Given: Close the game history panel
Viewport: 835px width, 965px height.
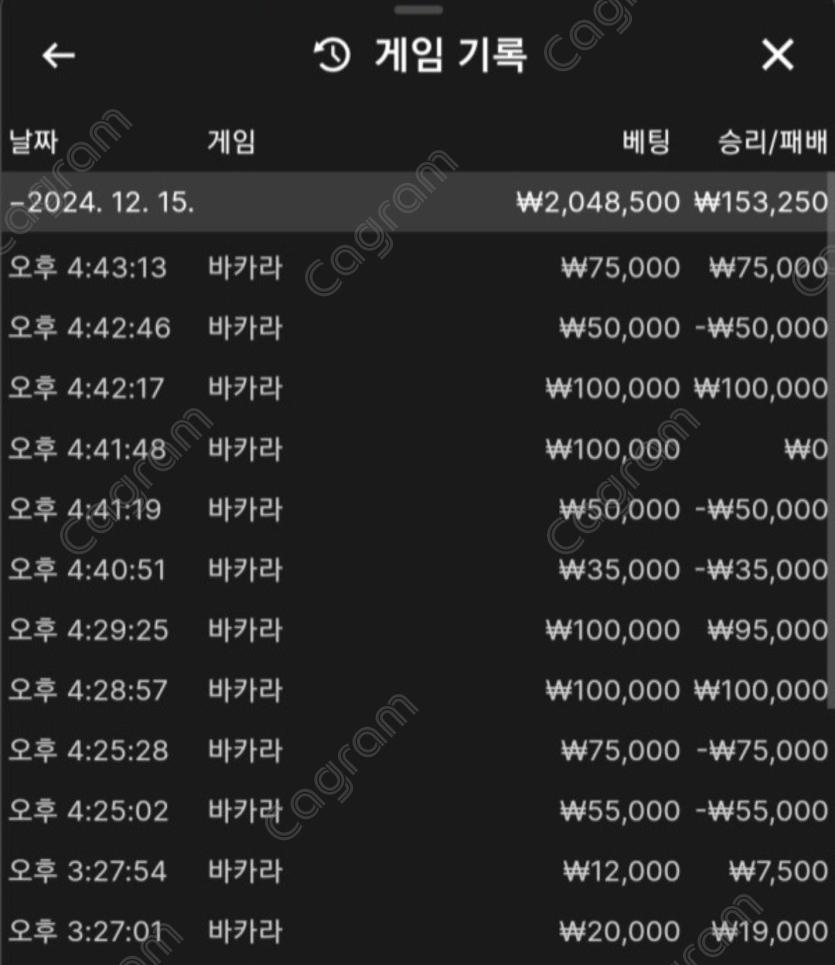Looking at the screenshot, I should tap(777, 55).
